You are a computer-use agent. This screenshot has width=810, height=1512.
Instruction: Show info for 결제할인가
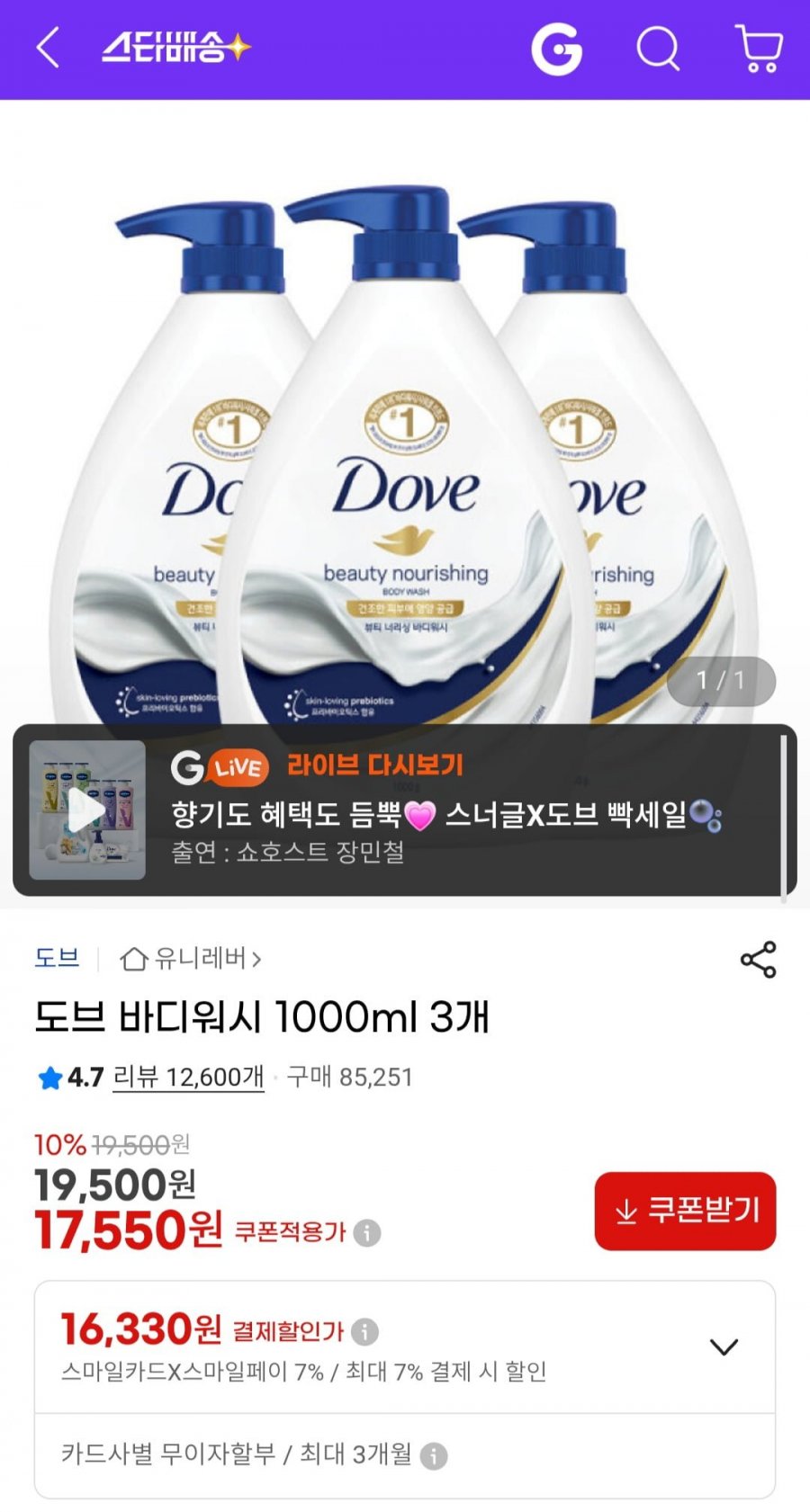(364, 1331)
